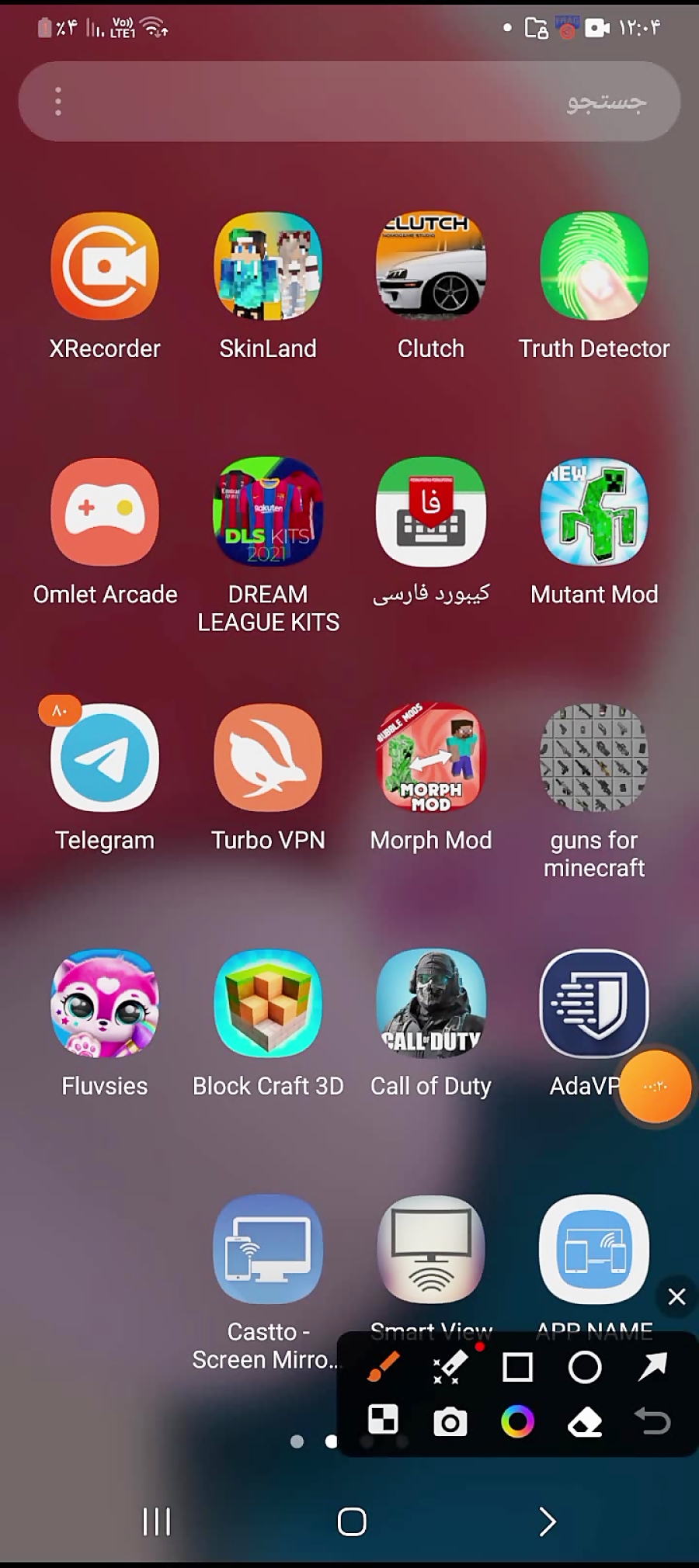699x1568 pixels.
Task: Launch Turbo VPN
Action: (x=268, y=758)
